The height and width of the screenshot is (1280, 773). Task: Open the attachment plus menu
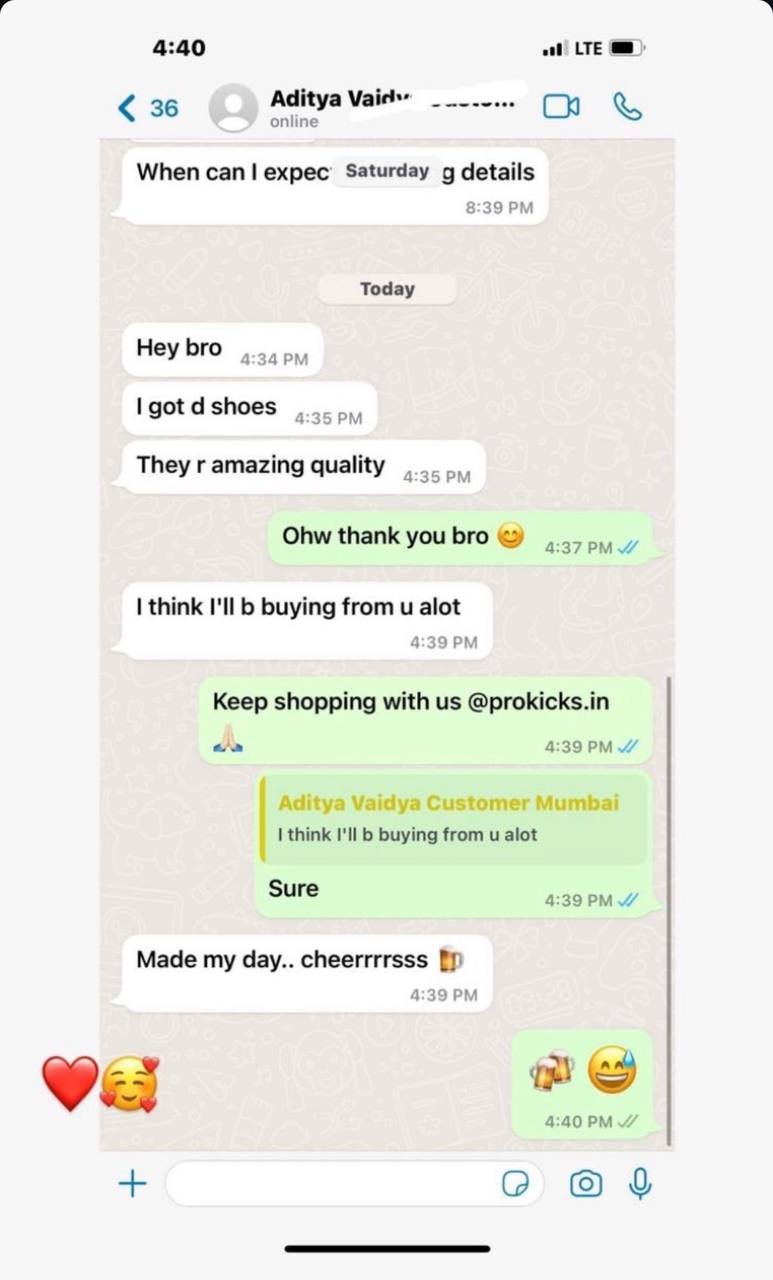132,1185
